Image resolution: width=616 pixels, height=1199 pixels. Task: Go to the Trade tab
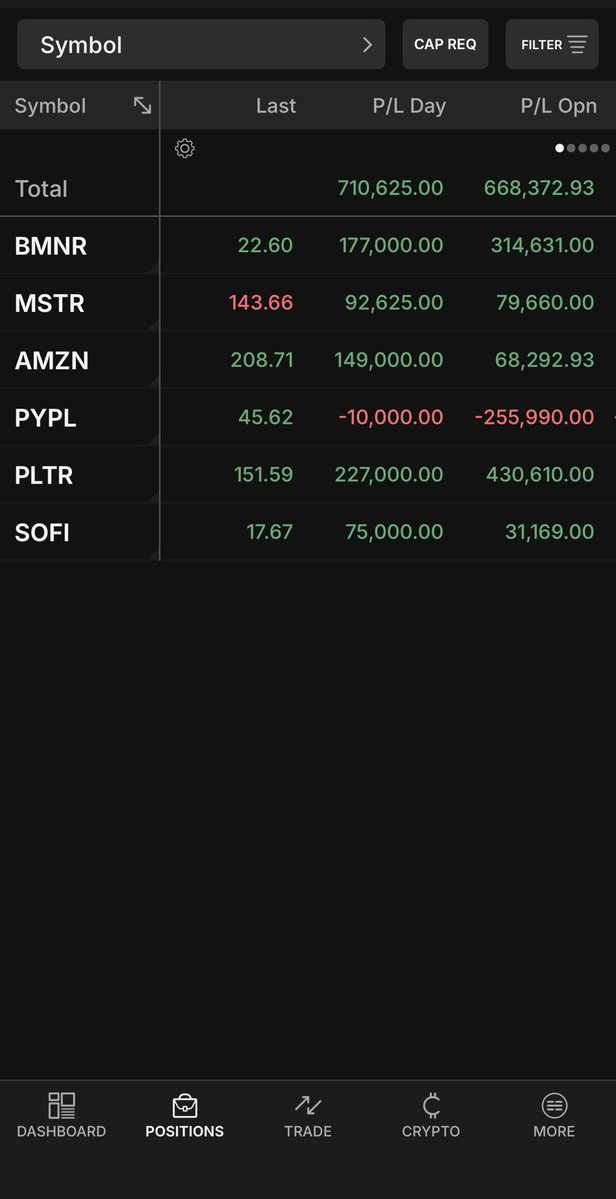coord(308,1116)
